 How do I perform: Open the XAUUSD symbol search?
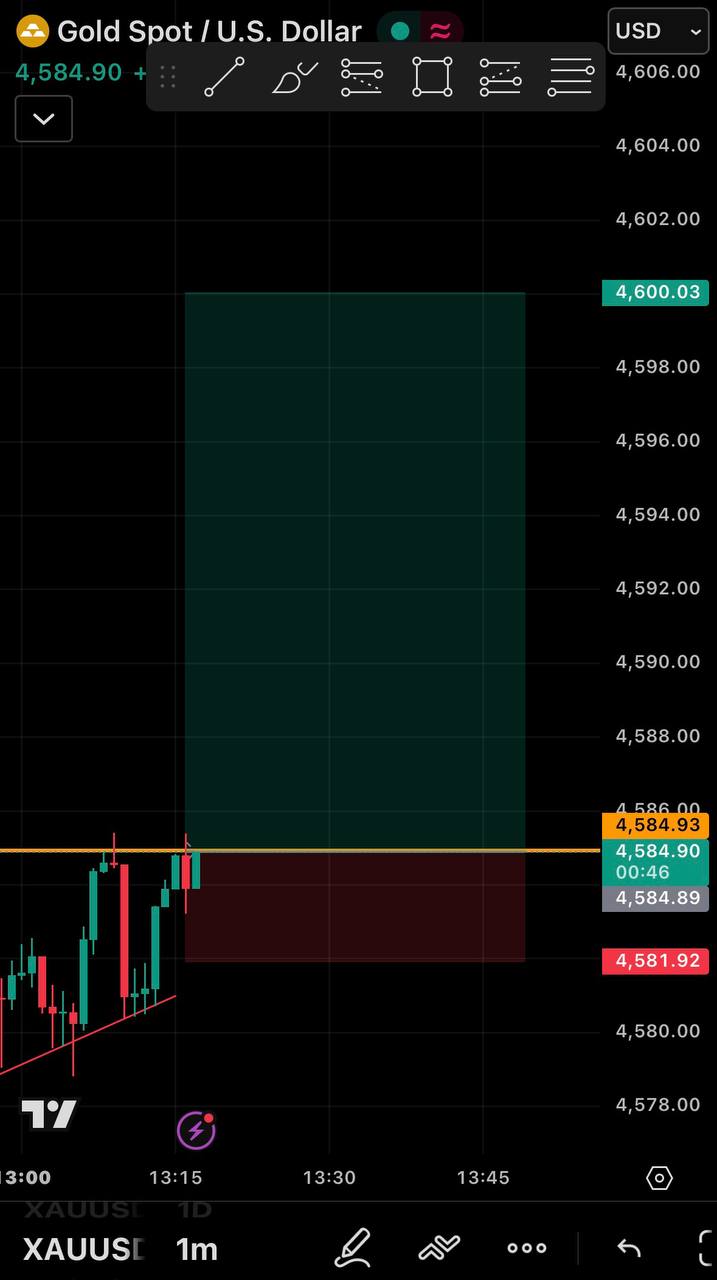pos(84,1248)
